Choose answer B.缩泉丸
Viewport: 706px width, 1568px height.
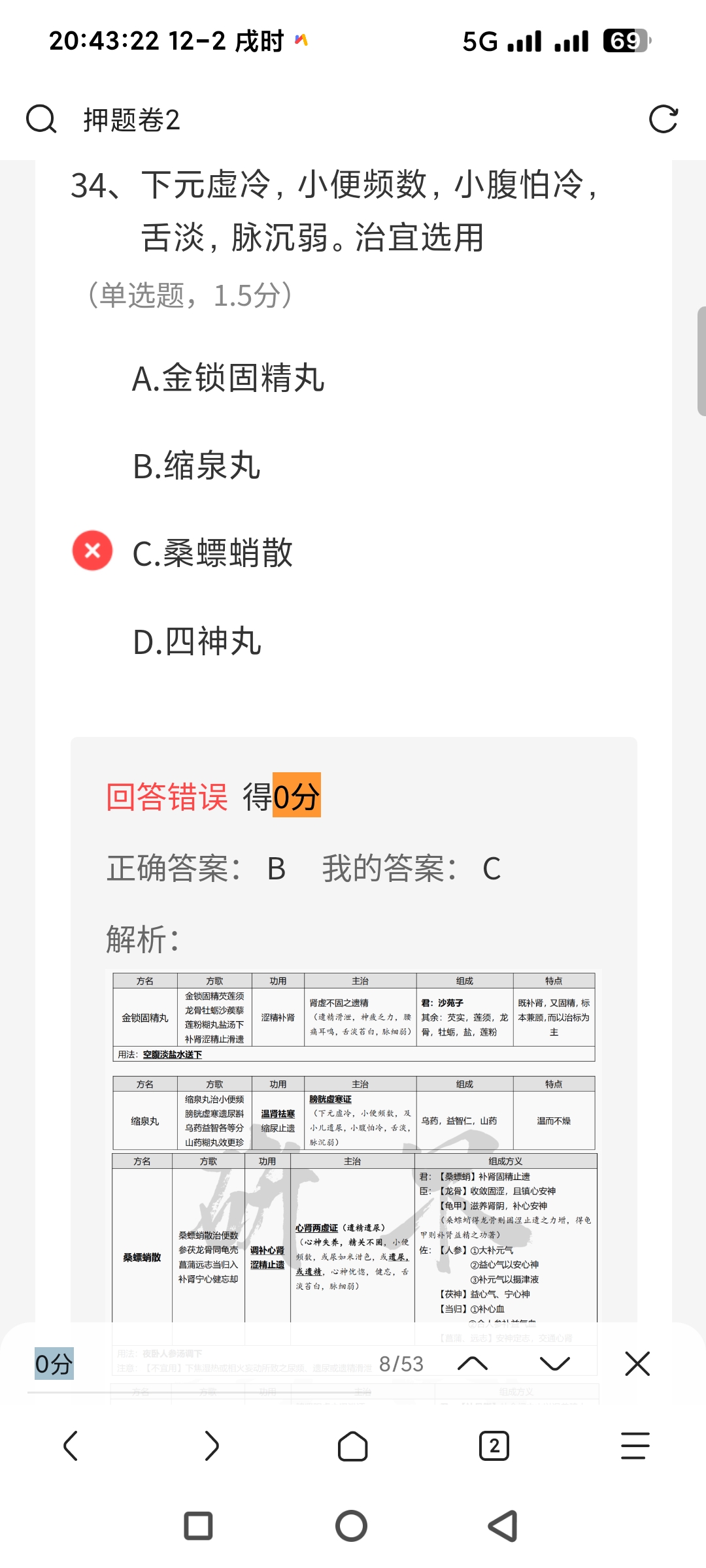197,466
